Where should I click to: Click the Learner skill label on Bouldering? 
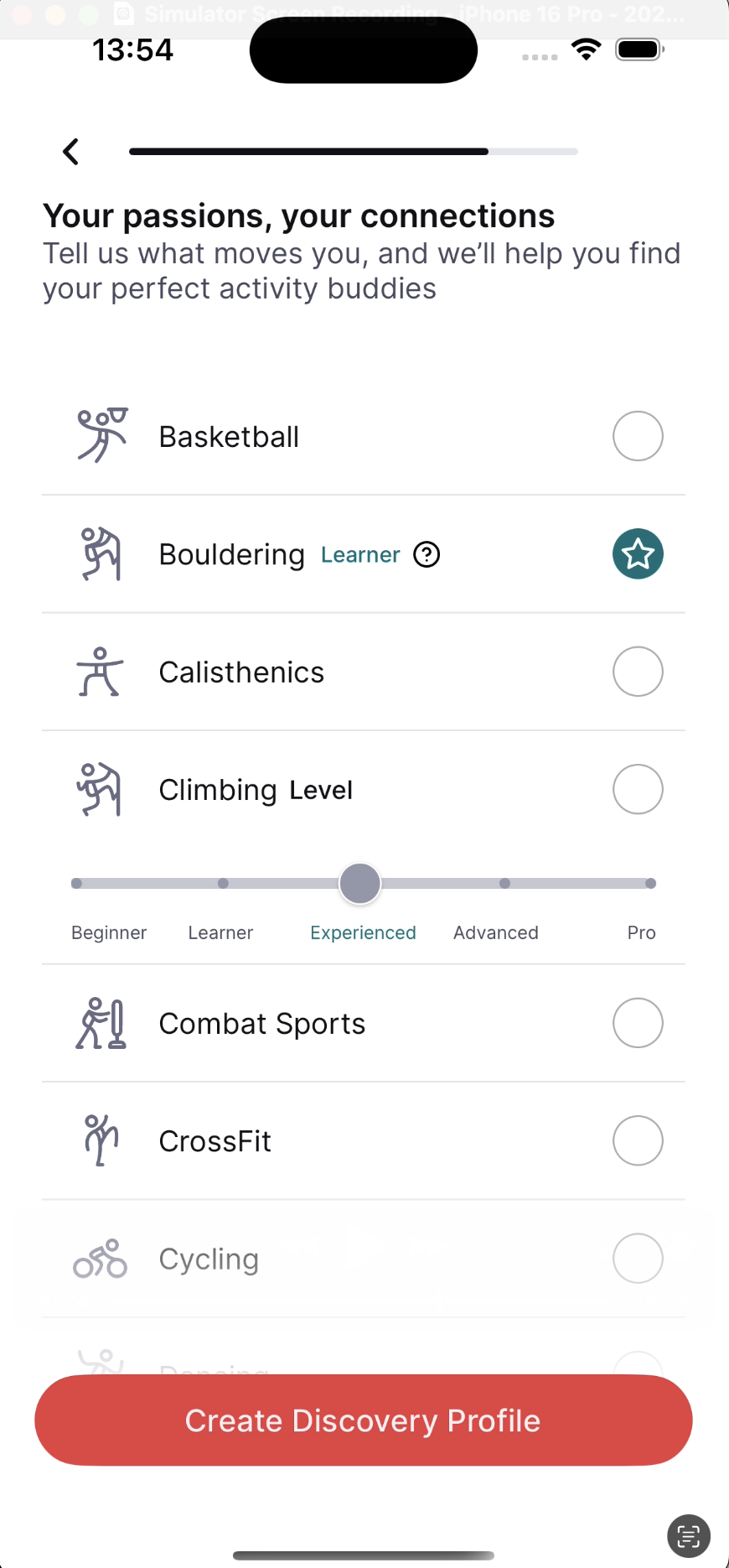tap(360, 554)
